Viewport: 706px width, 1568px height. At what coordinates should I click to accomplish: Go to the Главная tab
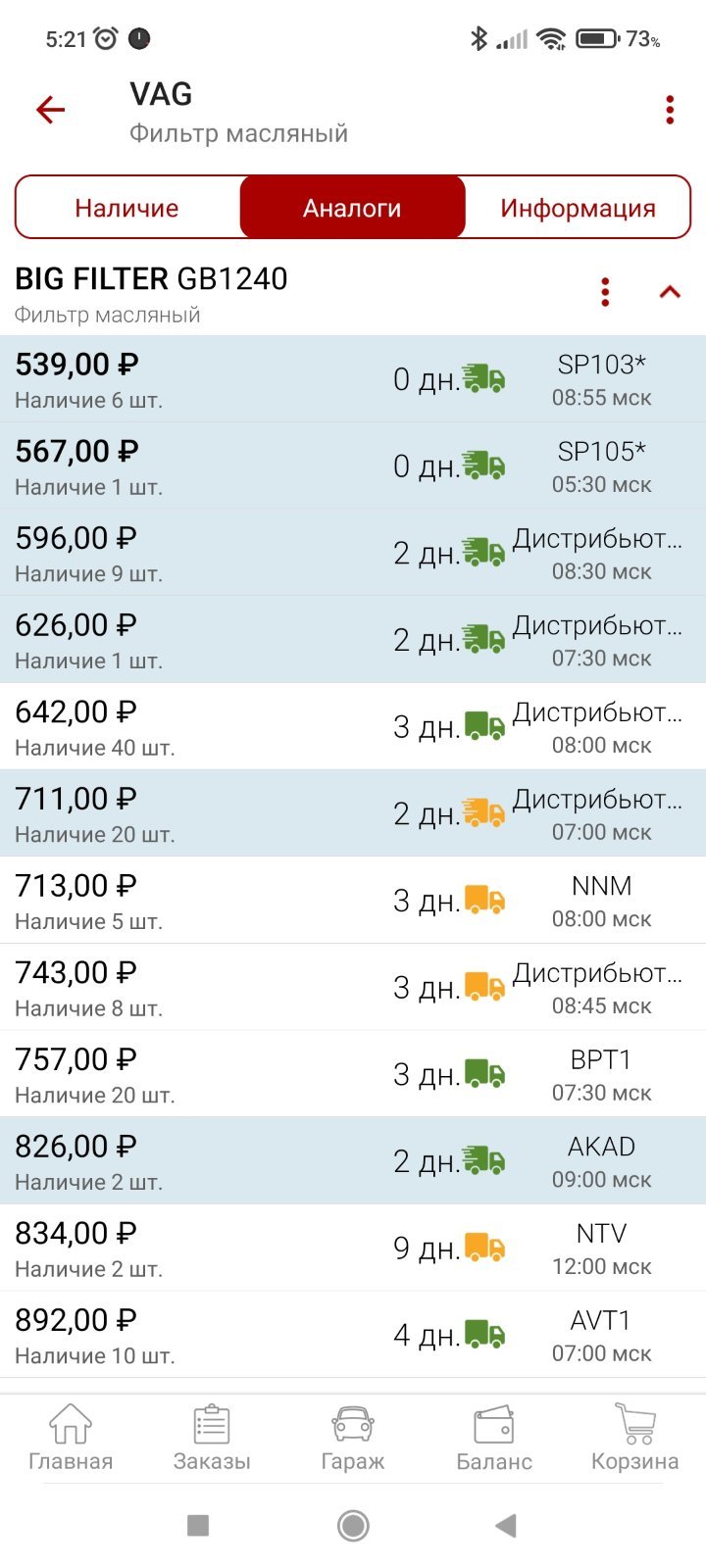[71, 1438]
